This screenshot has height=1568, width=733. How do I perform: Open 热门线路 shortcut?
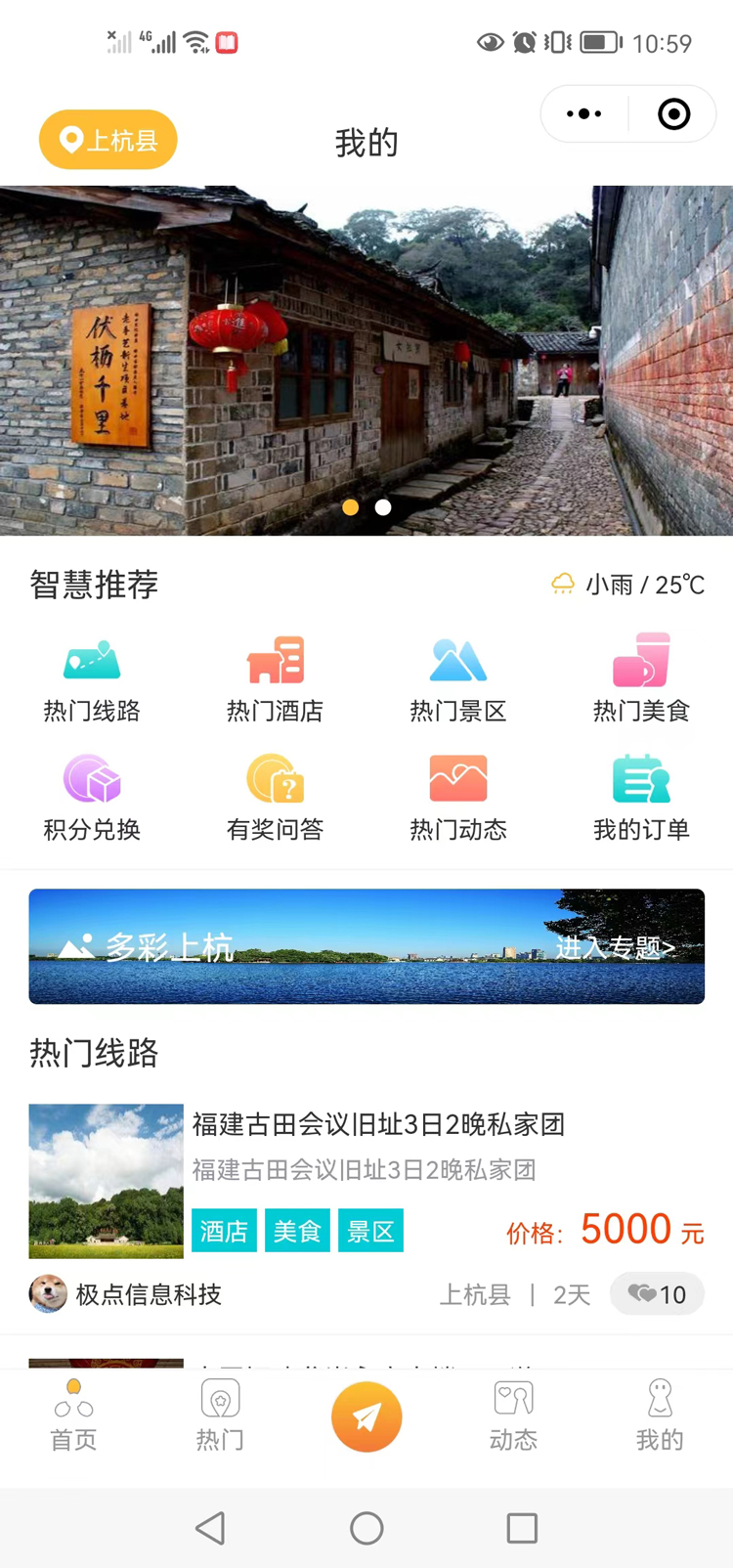92,679
